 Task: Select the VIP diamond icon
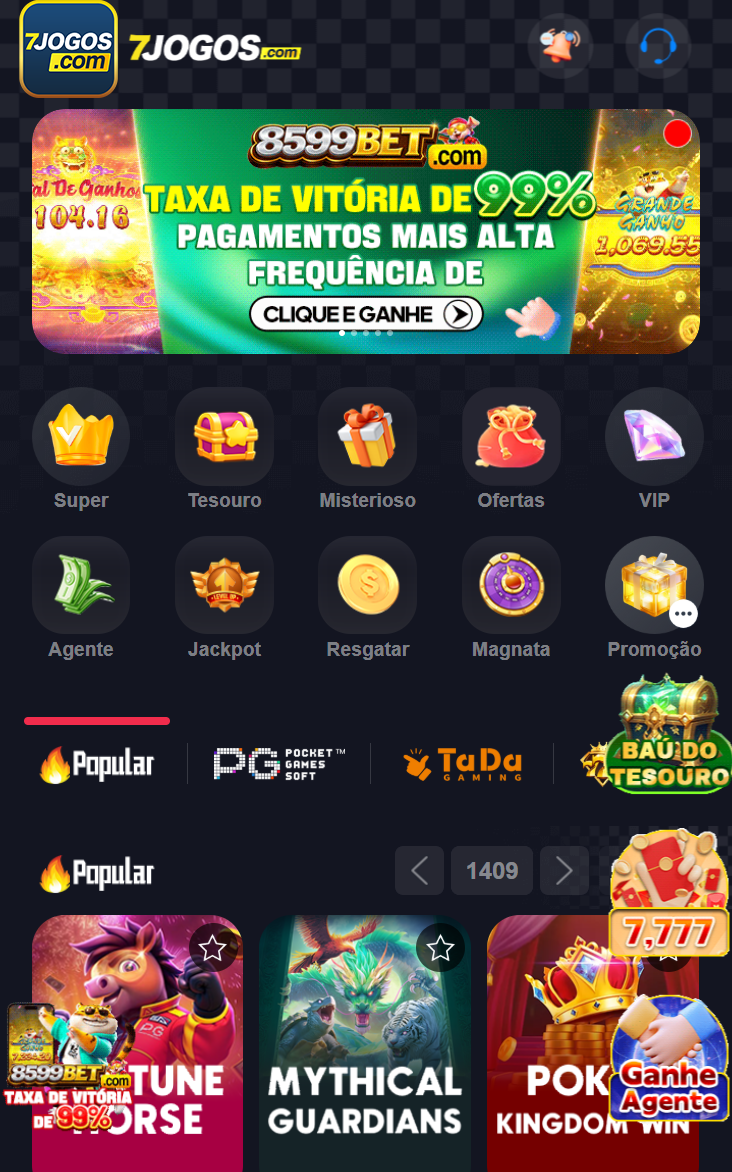654,437
